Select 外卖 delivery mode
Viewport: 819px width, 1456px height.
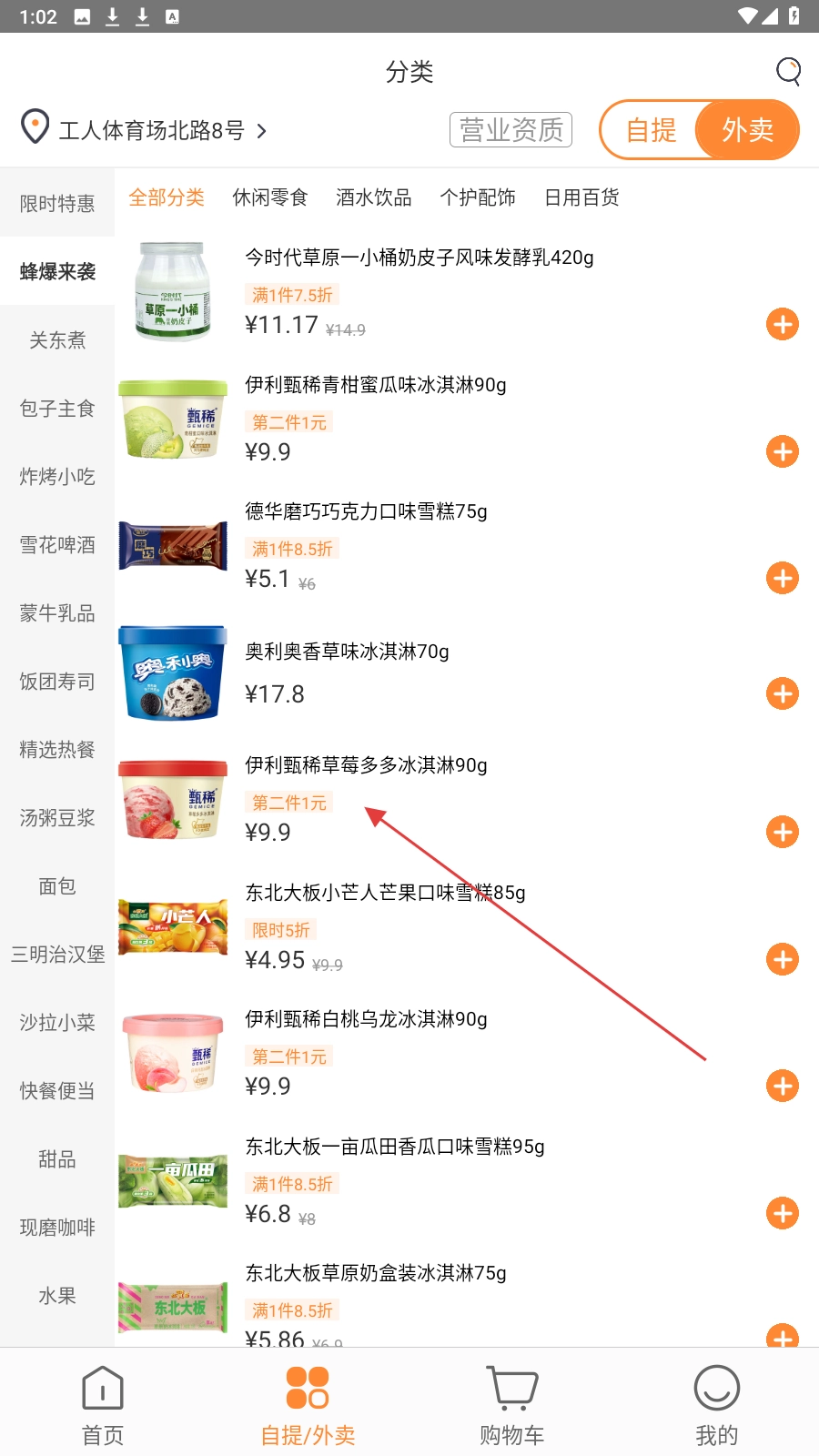pos(747,130)
